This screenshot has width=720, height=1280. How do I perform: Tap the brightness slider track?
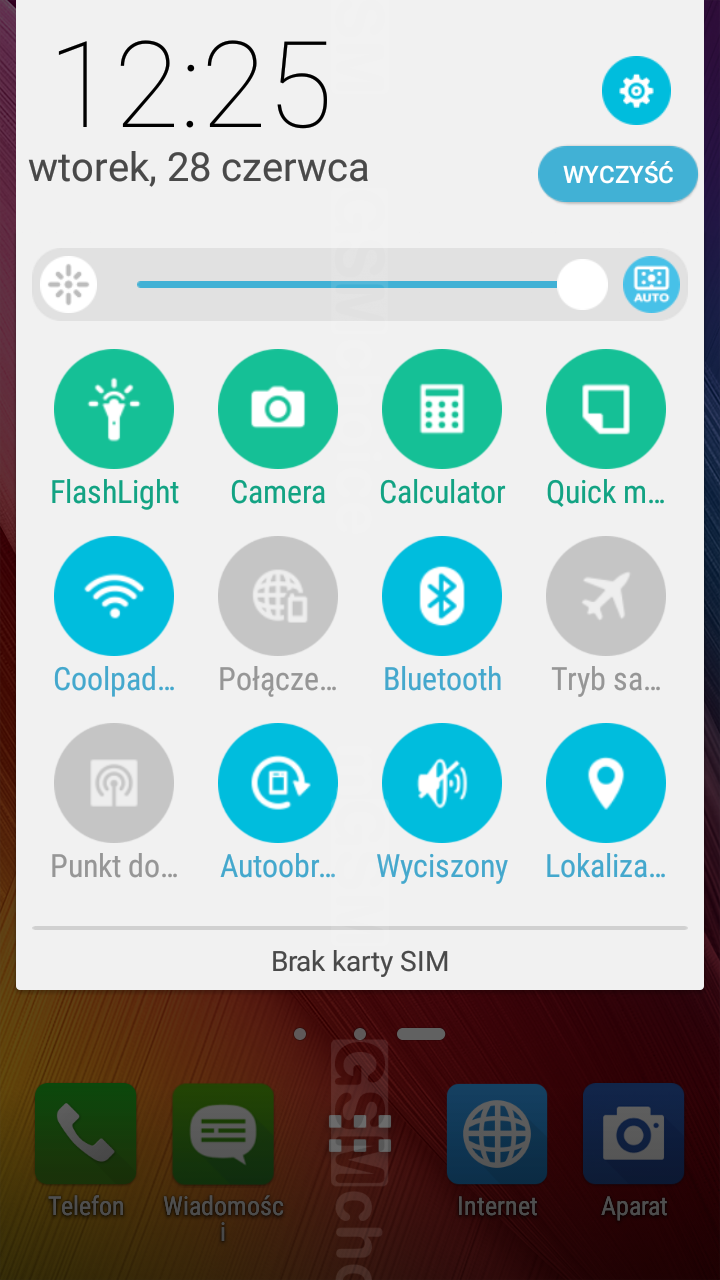[350, 284]
